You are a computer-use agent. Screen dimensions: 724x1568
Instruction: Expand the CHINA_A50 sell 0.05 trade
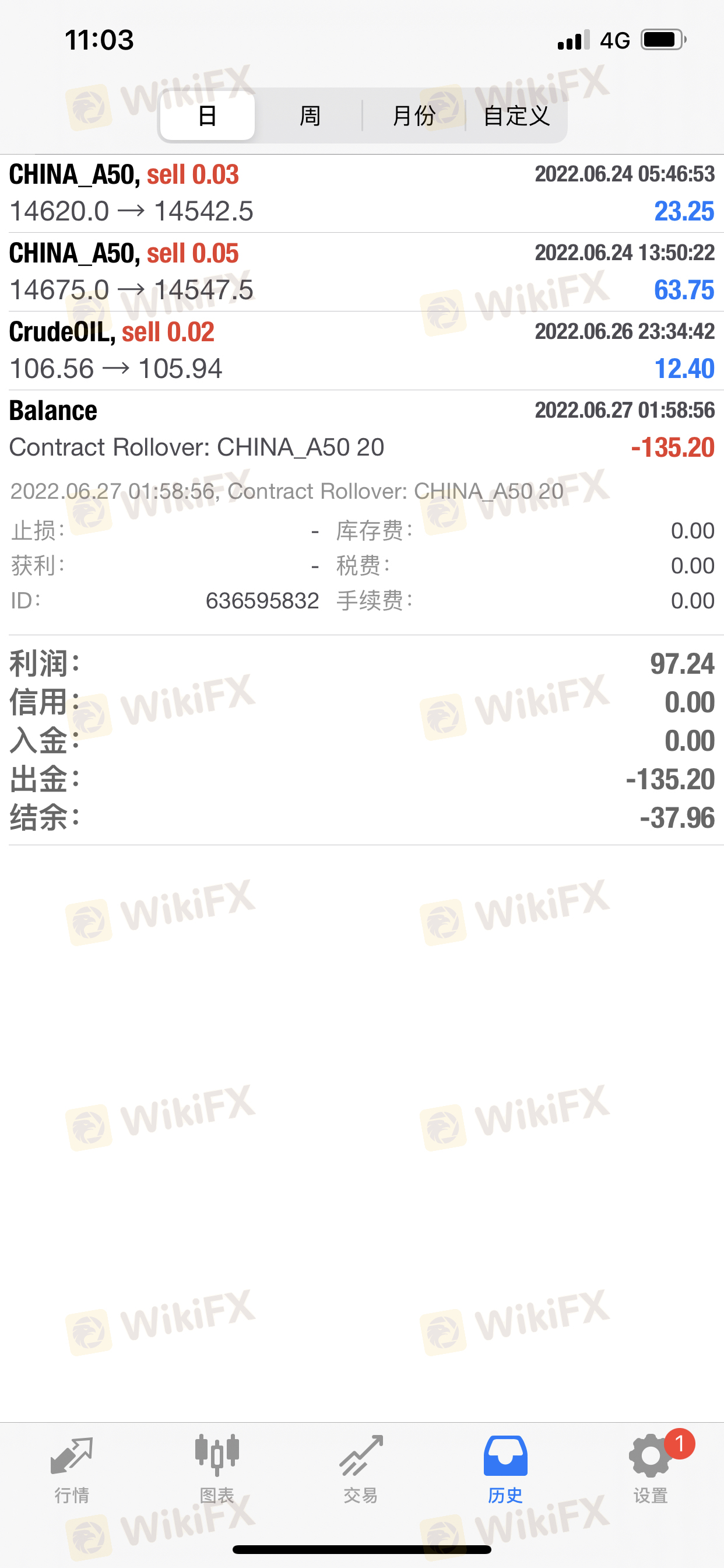[x=362, y=272]
